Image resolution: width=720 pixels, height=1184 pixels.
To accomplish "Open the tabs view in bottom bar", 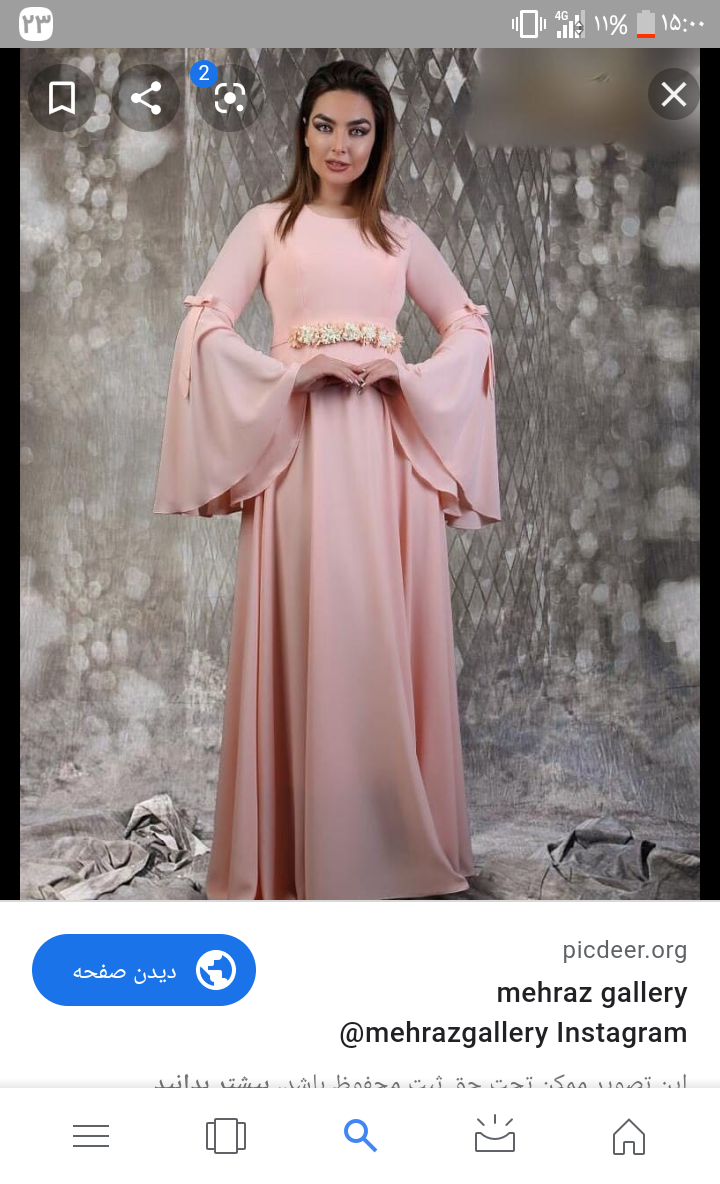I will pos(226,1136).
